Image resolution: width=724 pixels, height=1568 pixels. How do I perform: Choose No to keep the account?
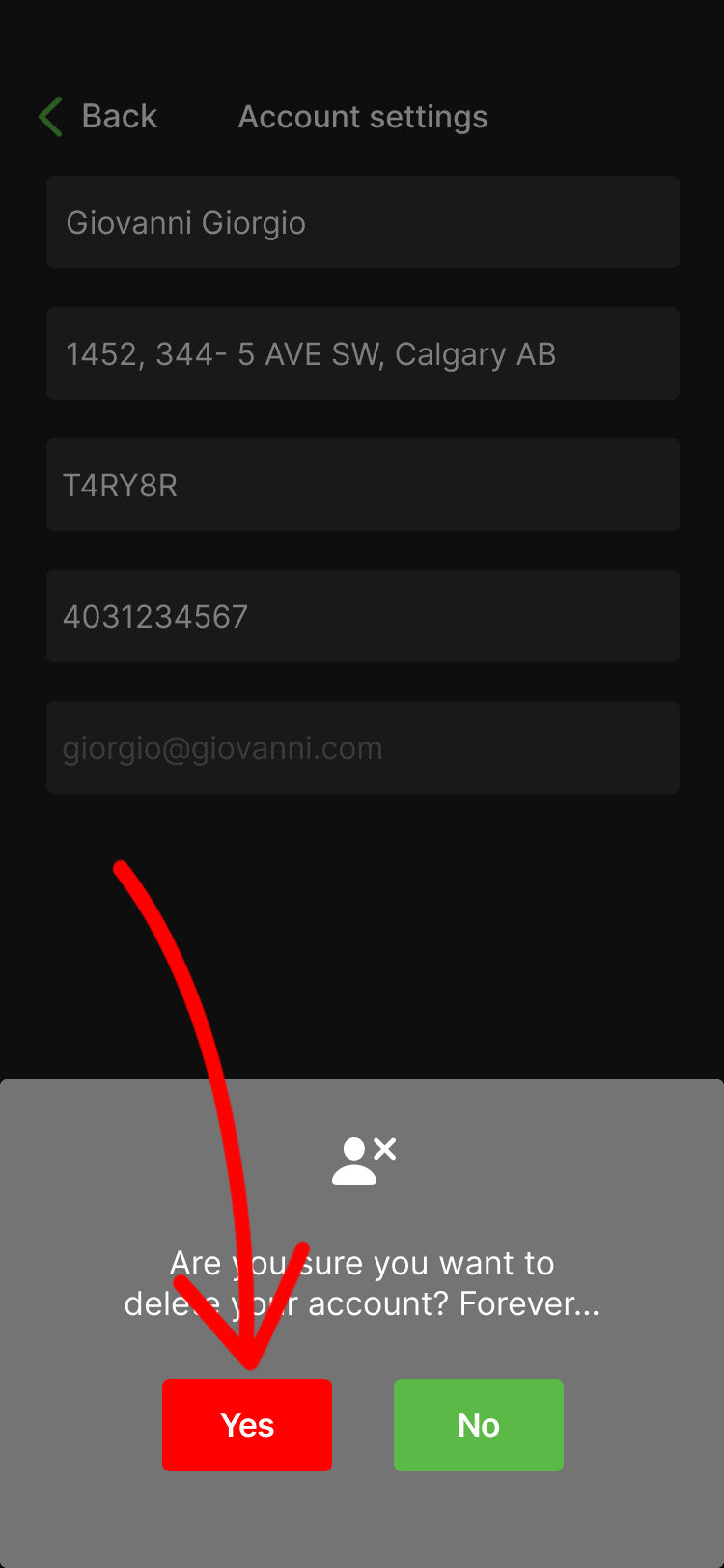click(x=479, y=1425)
